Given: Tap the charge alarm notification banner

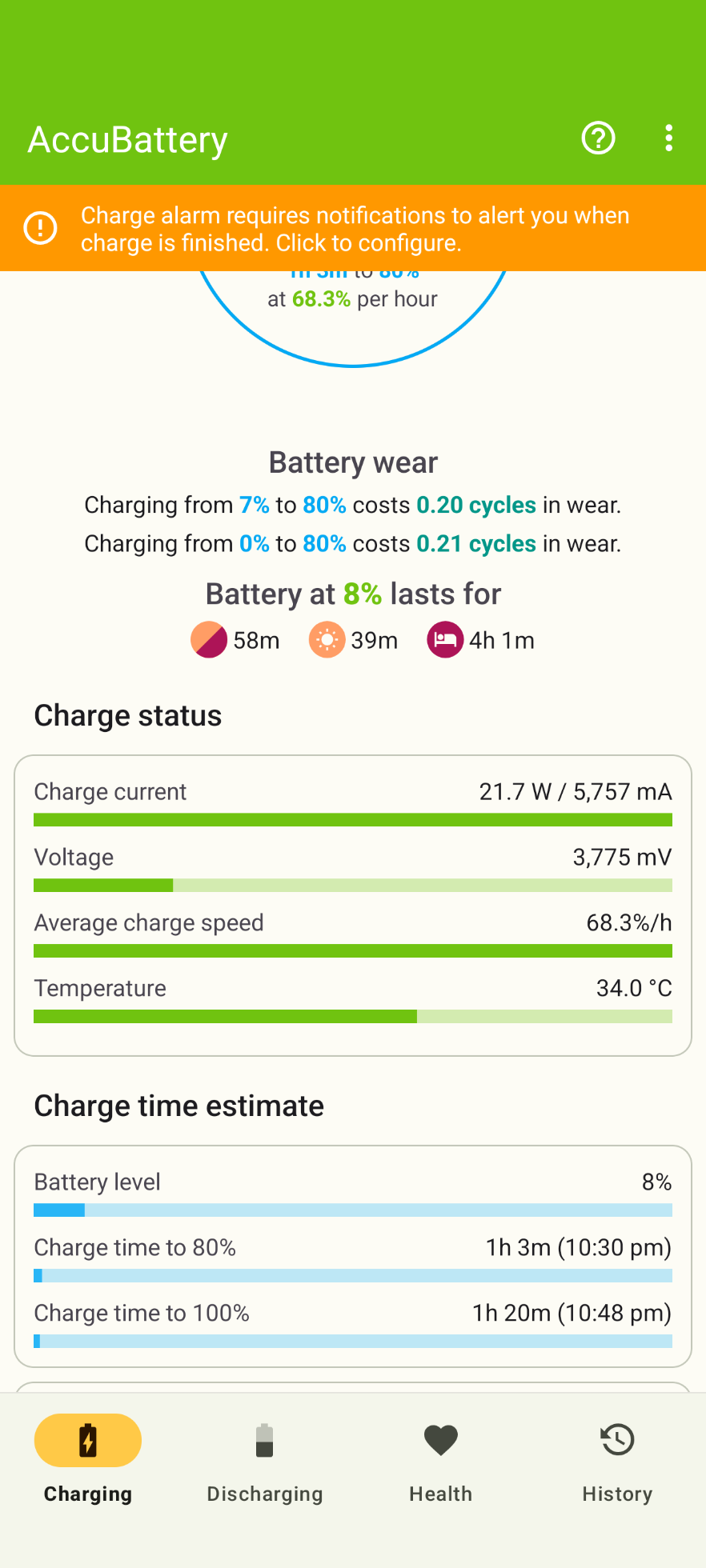Looking at the screenshot, I should coord(353,229).
